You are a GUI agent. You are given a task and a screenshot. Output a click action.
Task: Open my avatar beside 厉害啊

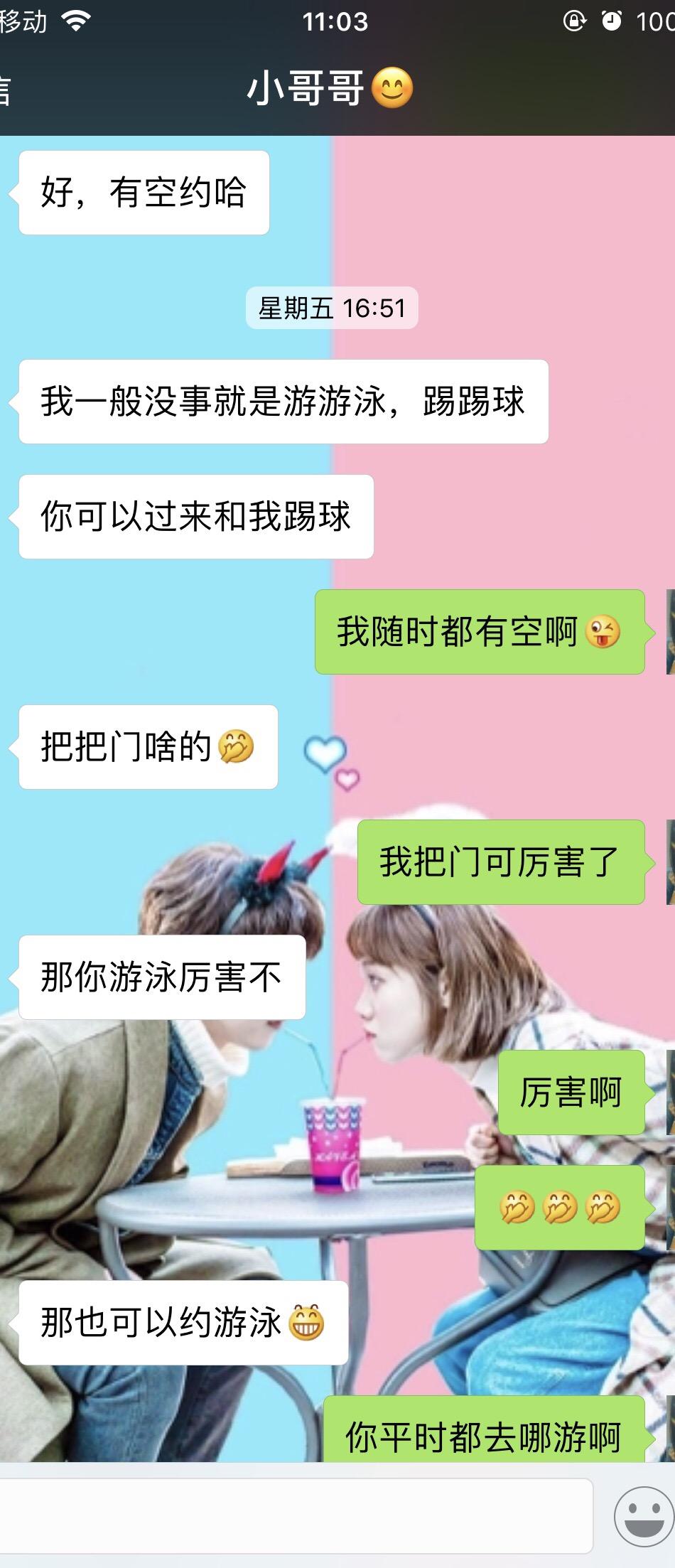click(x=669, y=1092)
